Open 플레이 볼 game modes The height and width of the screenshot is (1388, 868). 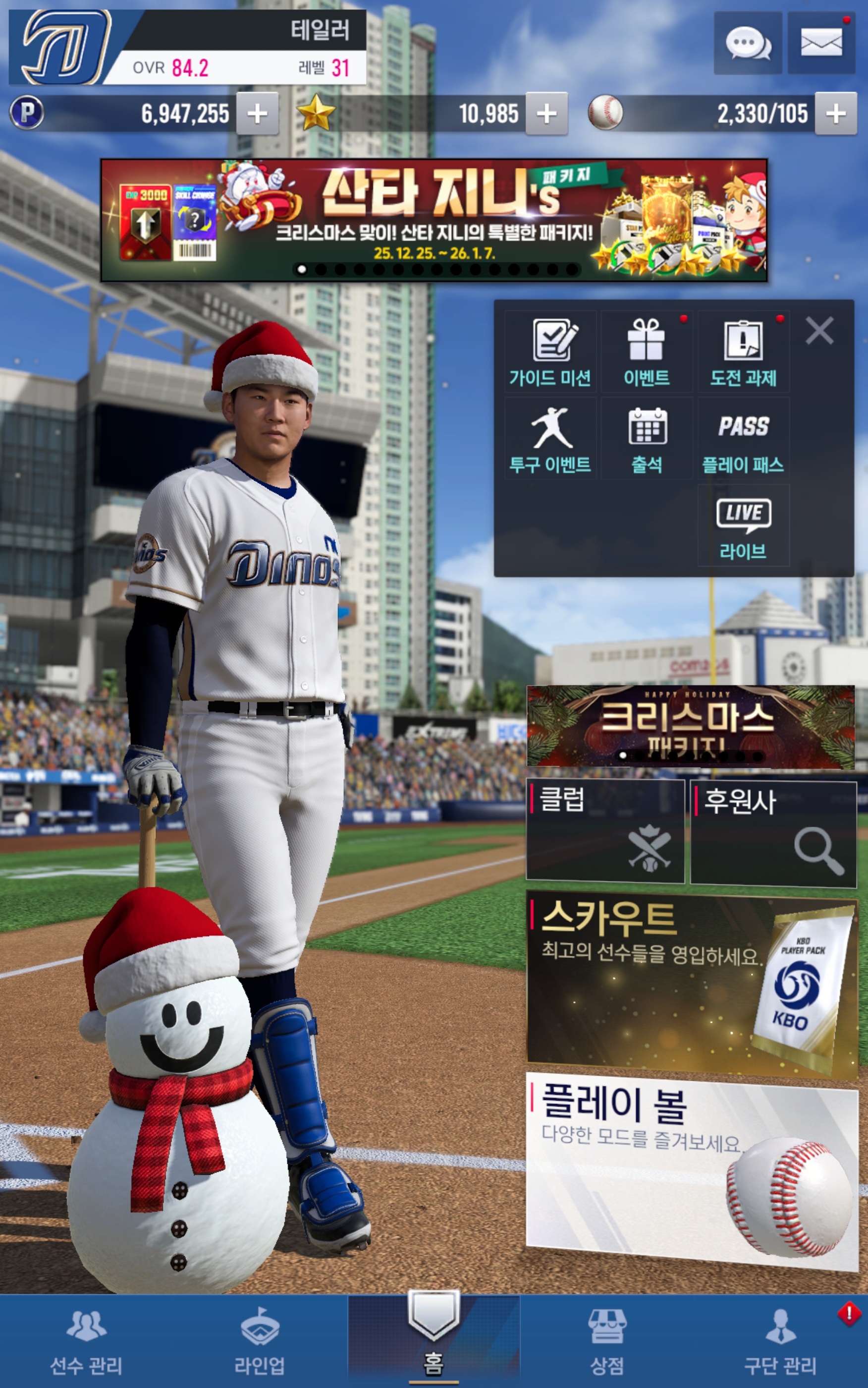tap(691, 1168)
